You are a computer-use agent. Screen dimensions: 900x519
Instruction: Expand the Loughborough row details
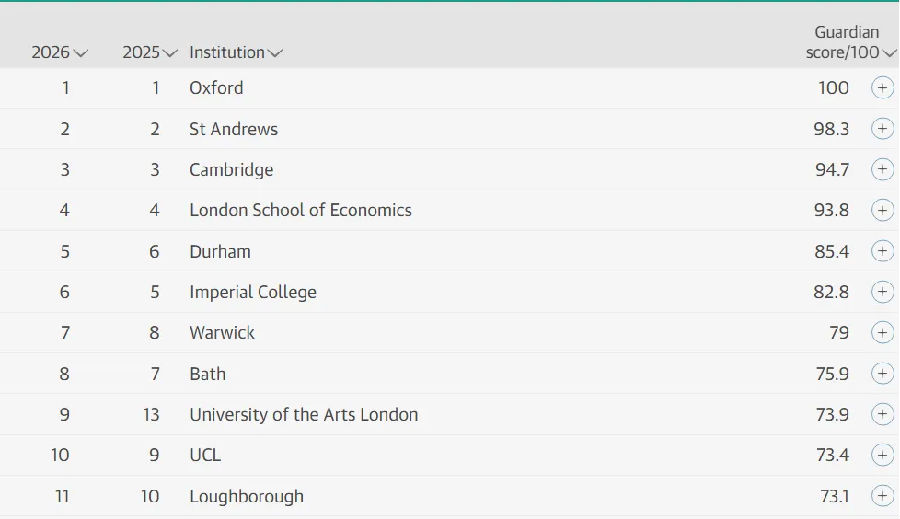pyautogui.click(x=881, y=496)
